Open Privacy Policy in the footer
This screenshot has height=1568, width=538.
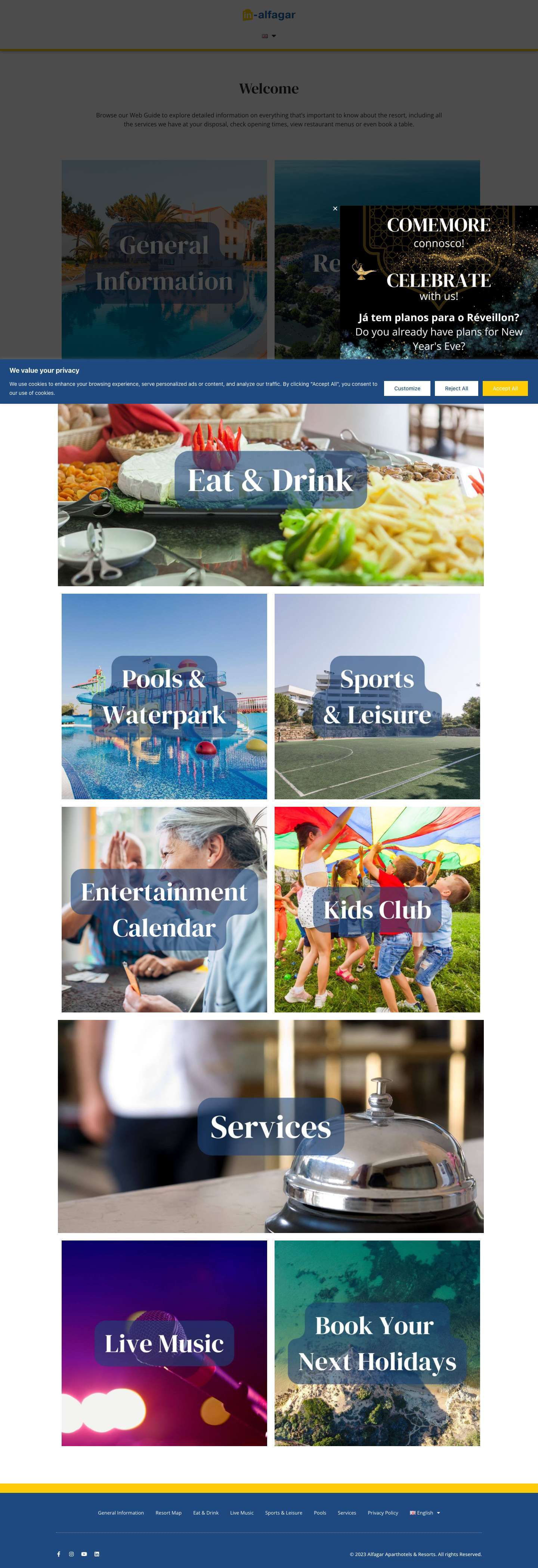[383, 1513]
